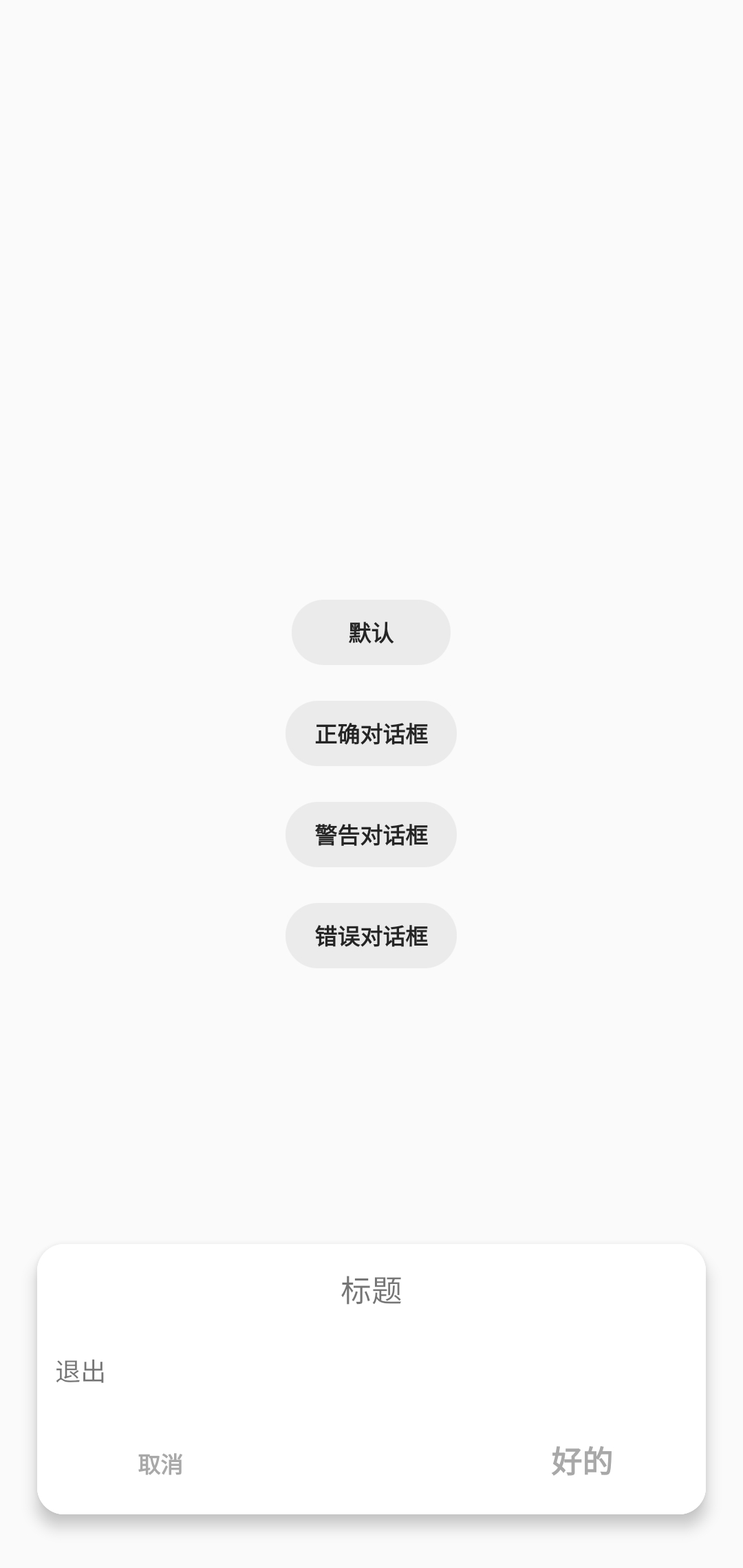Cancel the dialog with 取消
This screenshot has width=743, height=1568.
click(160, 1464)
